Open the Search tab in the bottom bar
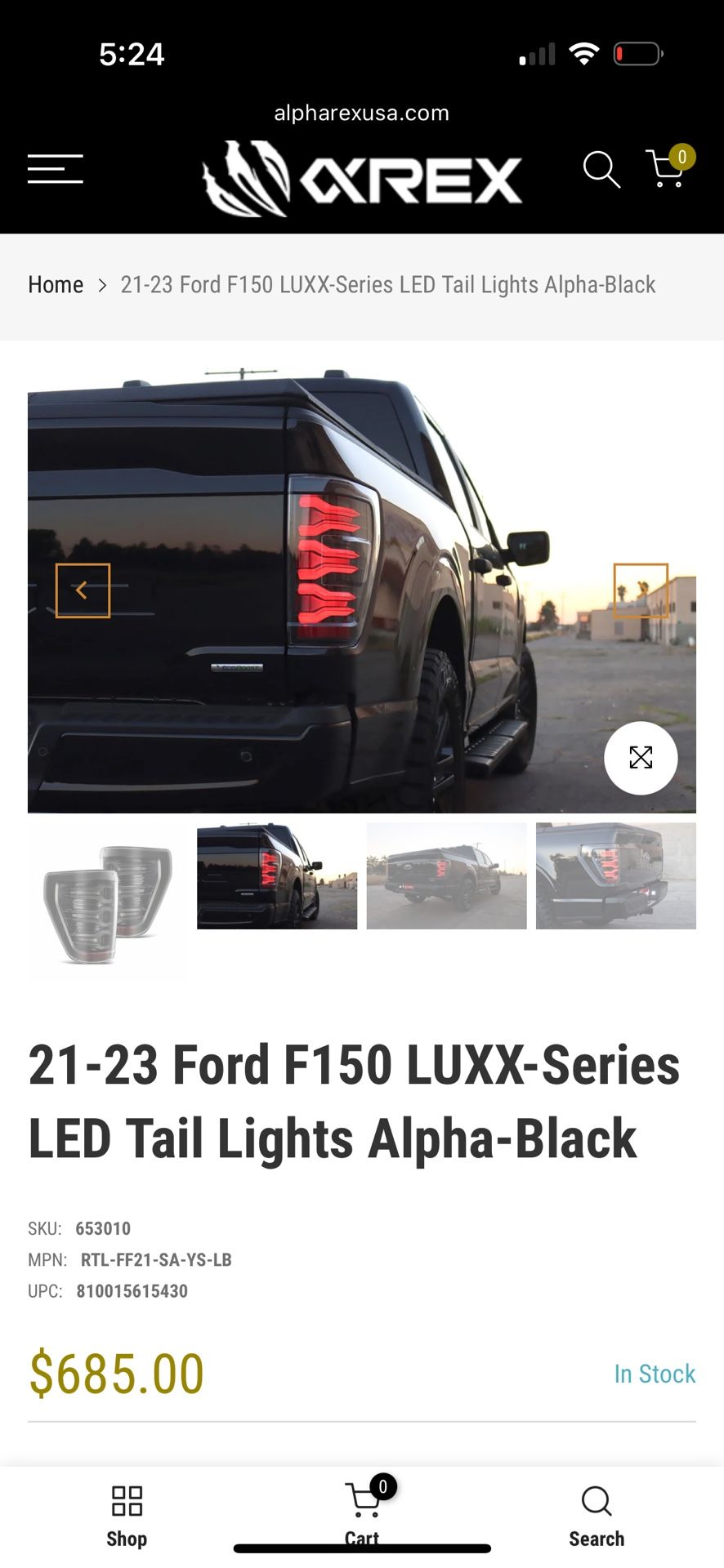This screenshot has width=724, height=1568. (x=597, y=1516)
